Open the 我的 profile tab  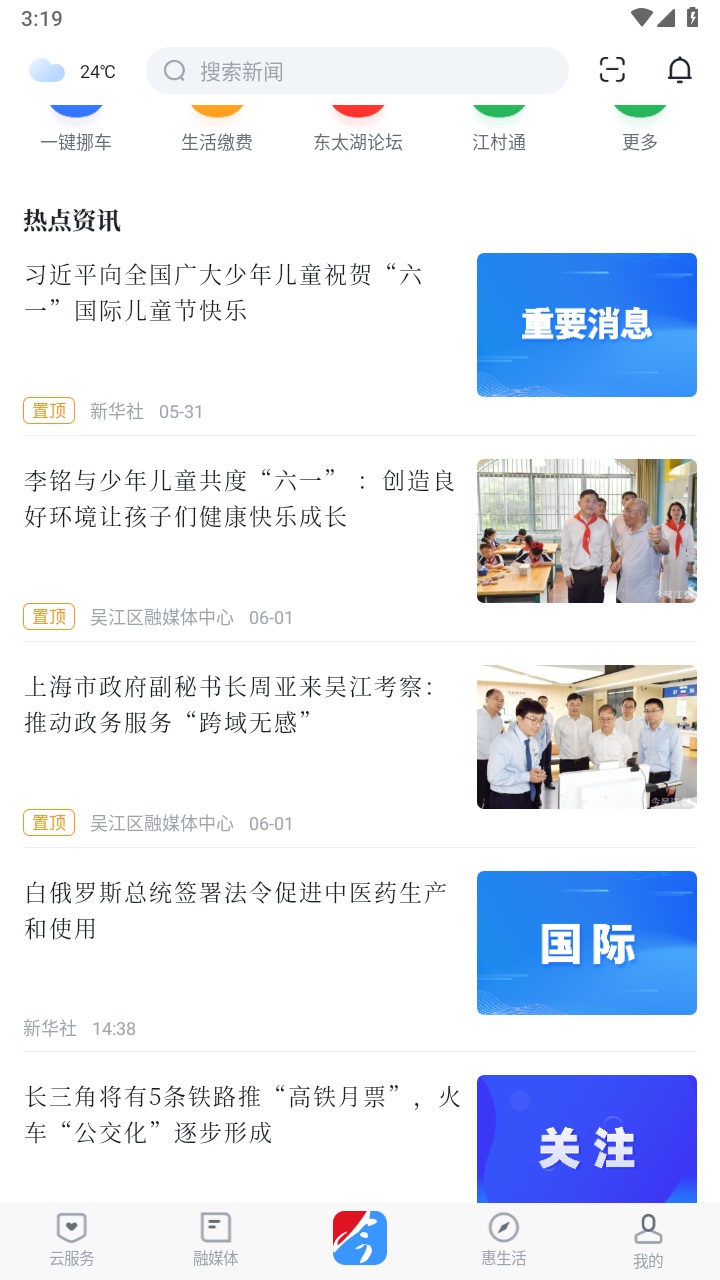point(648,1240)
